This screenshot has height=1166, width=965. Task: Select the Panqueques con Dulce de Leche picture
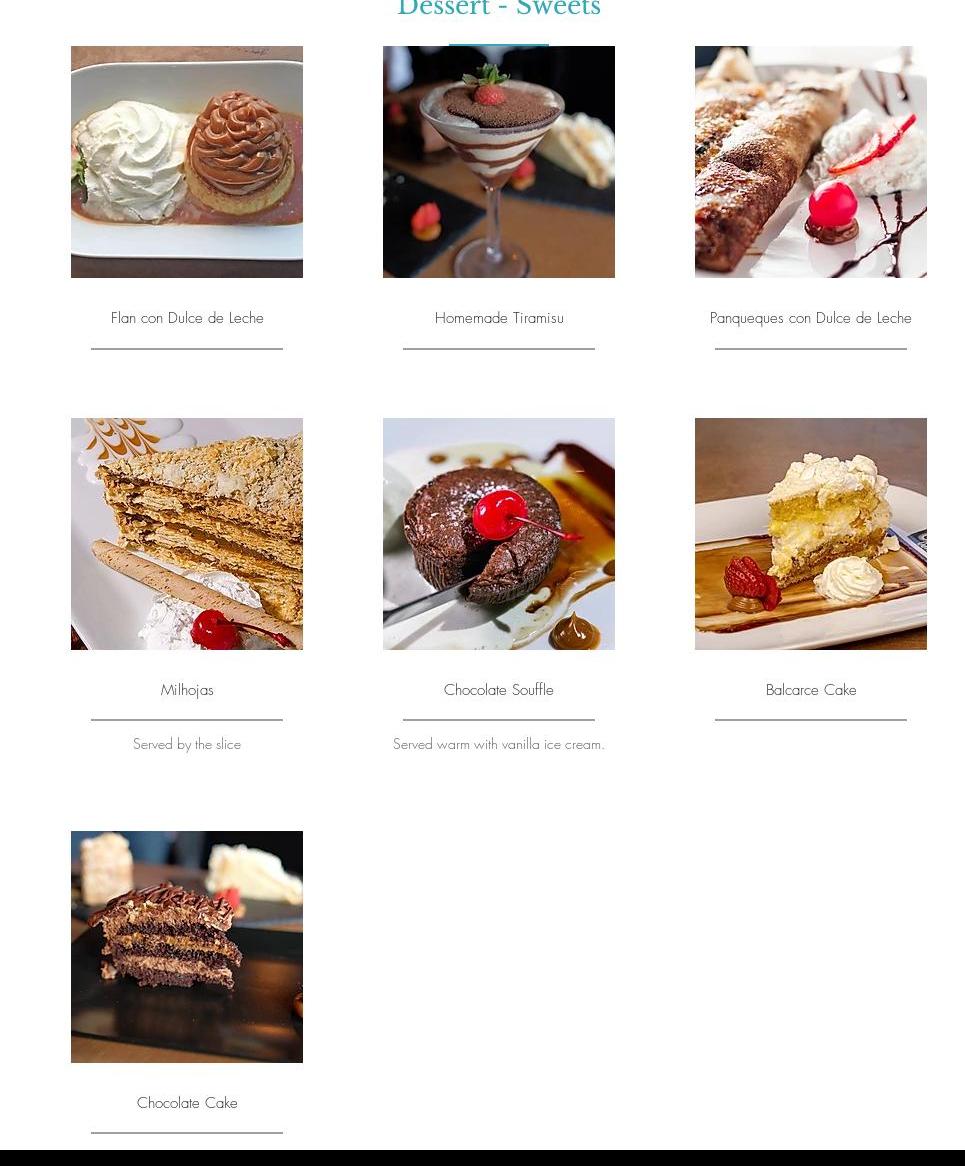(x=811, y=162)
